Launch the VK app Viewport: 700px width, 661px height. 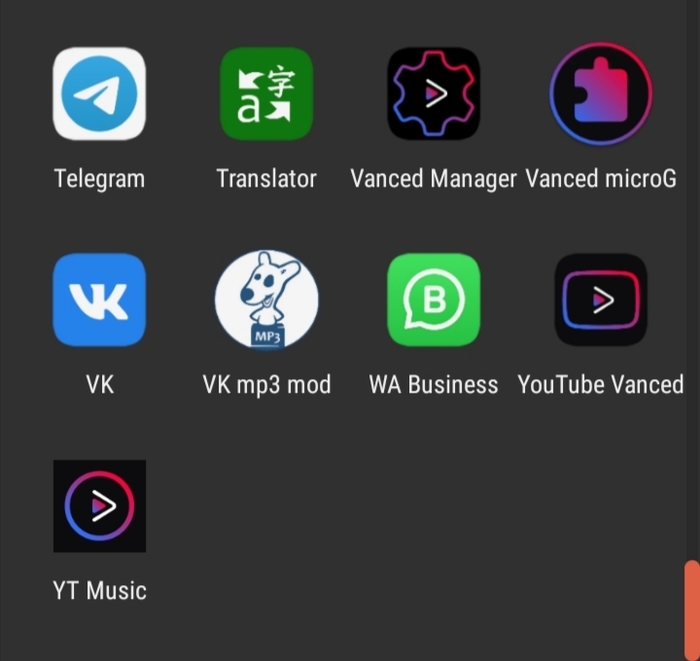(x=99, y=300)
